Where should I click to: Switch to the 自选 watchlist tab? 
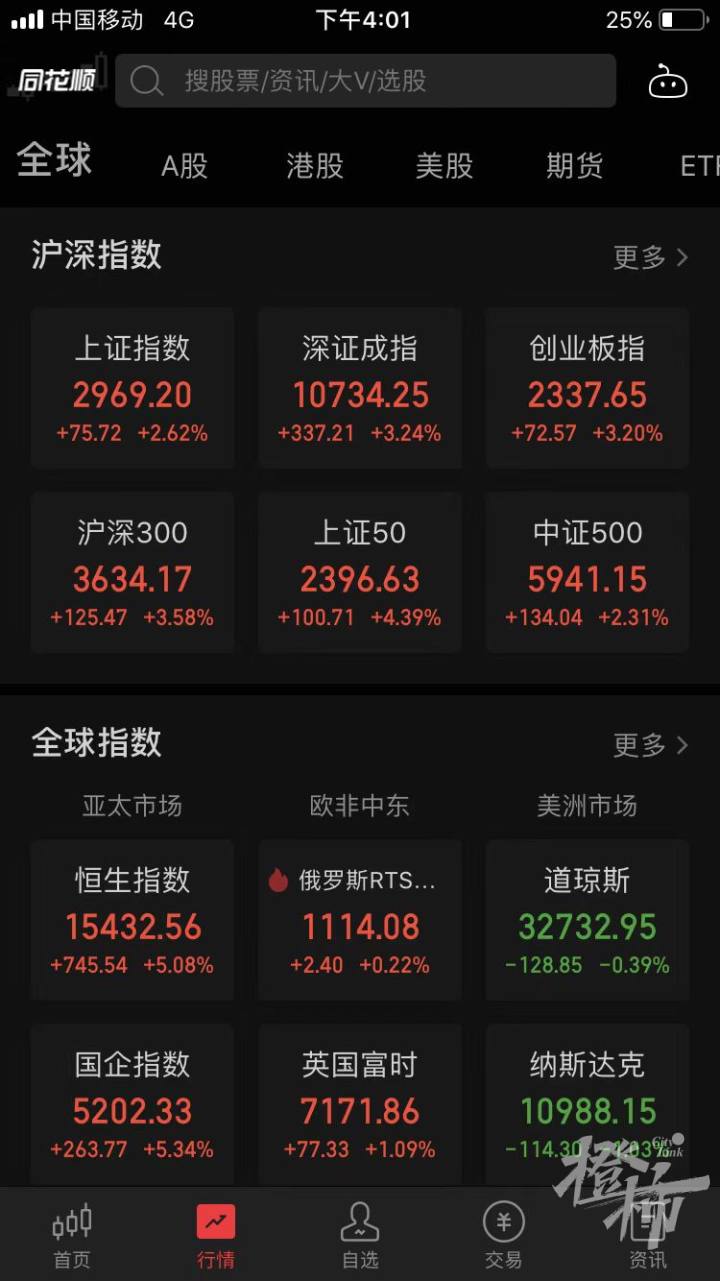coord(360,1235)
